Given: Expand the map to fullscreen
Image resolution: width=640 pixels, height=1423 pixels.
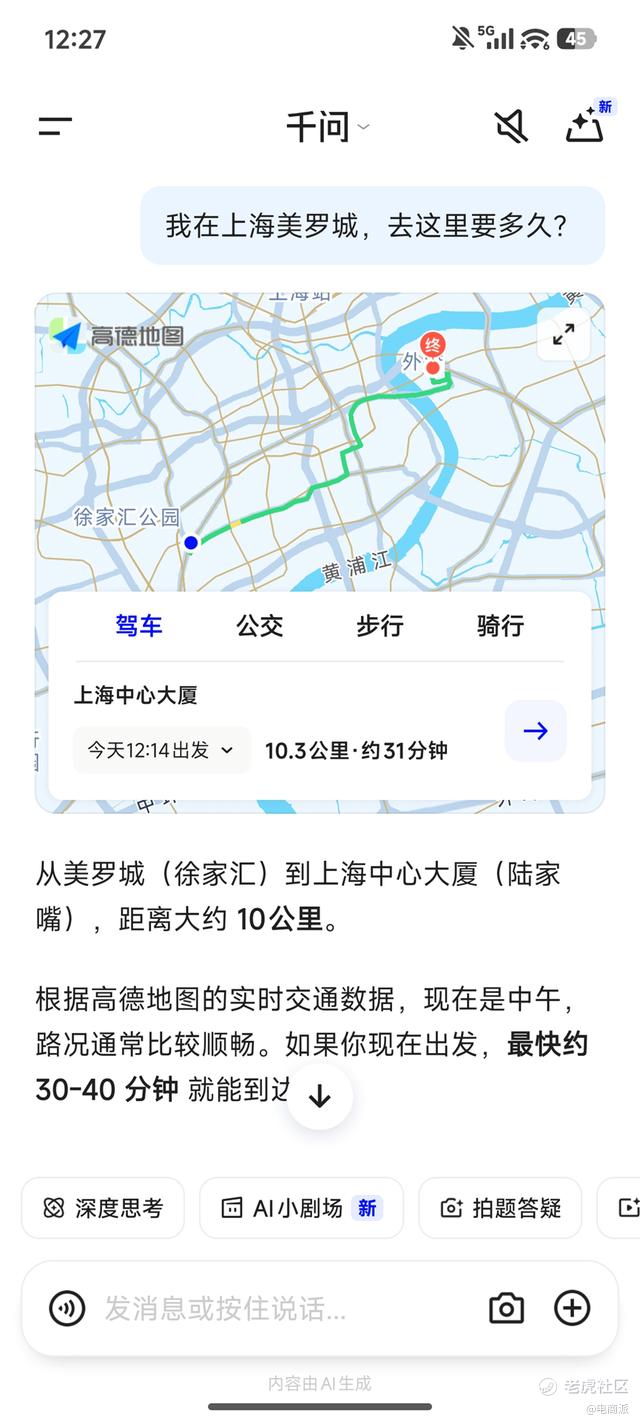Looking at the screenshot, I should (563, 335).
